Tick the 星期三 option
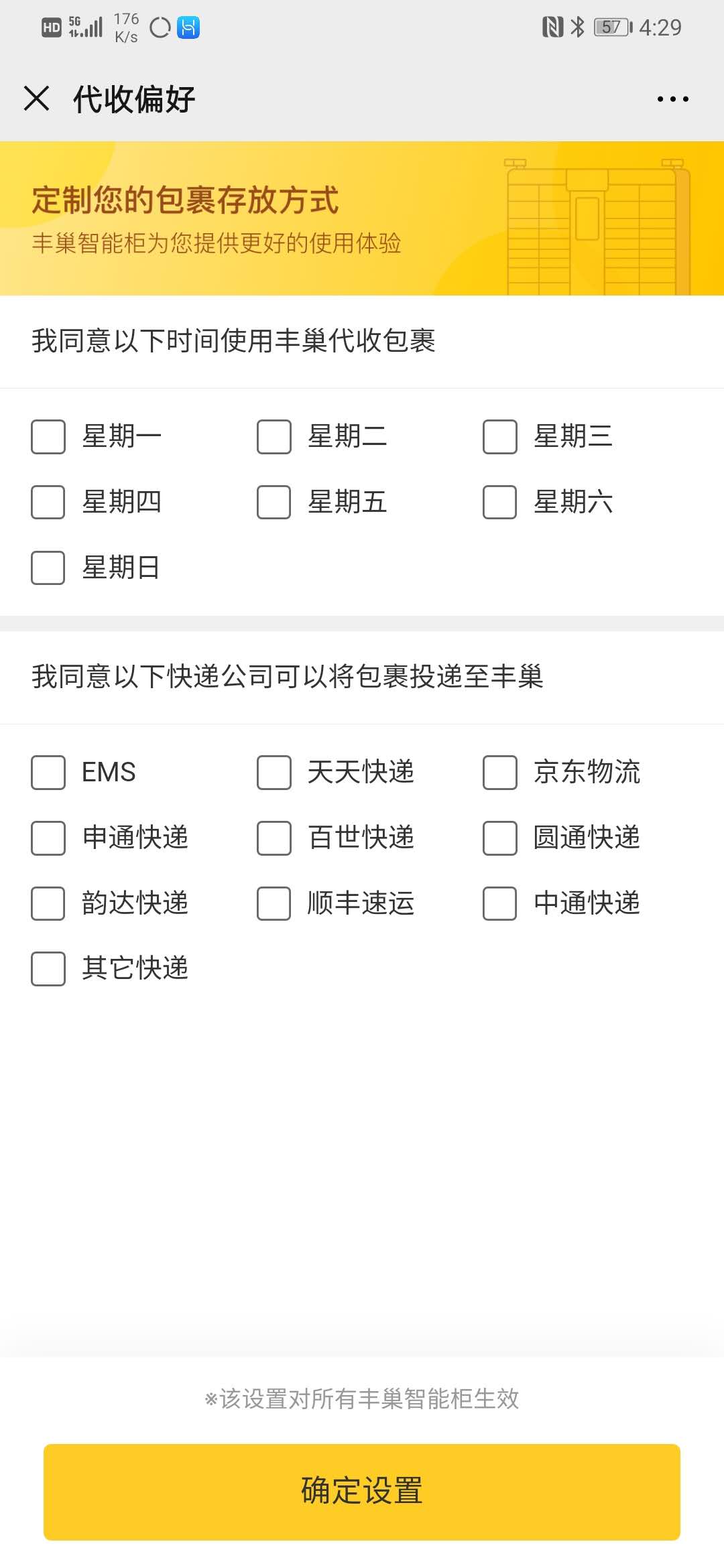 click(x=500, y=437)
